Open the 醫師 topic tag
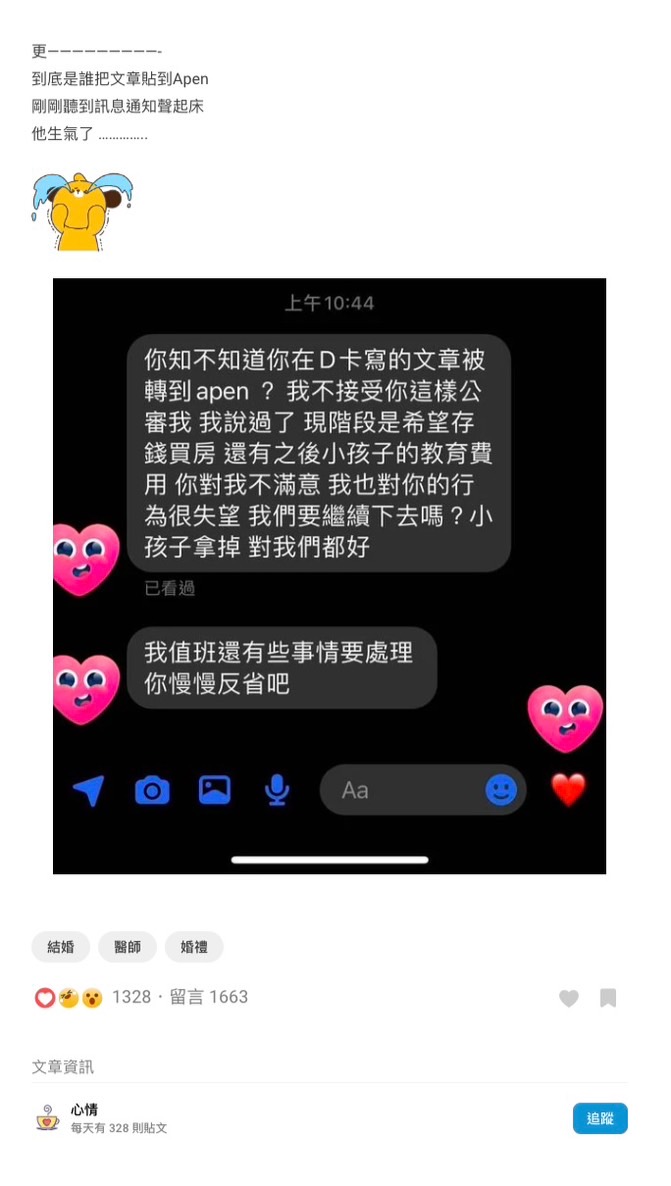This screenshot has width=671, height=1186. tap(128, 946)
